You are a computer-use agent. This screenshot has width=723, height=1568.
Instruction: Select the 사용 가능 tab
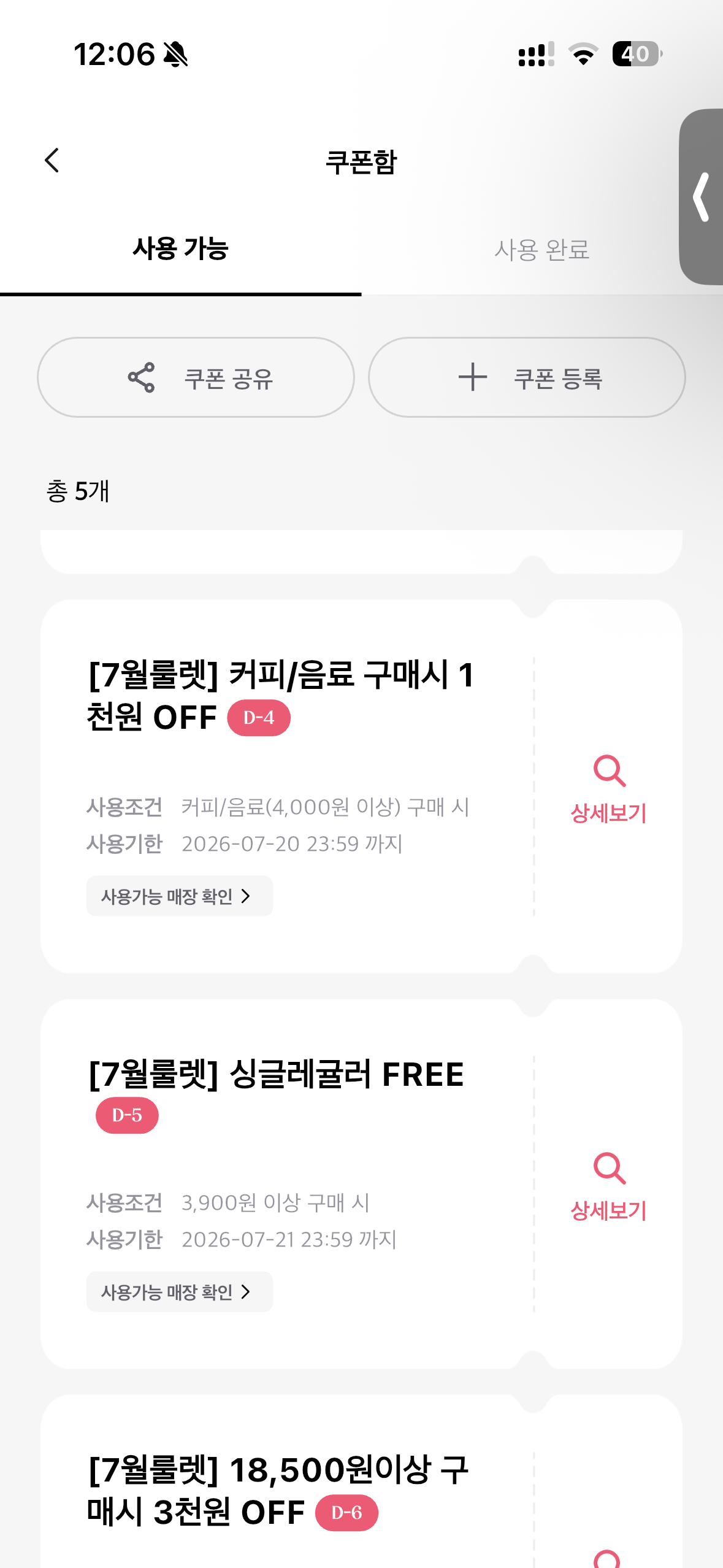[x=180, y=250]
